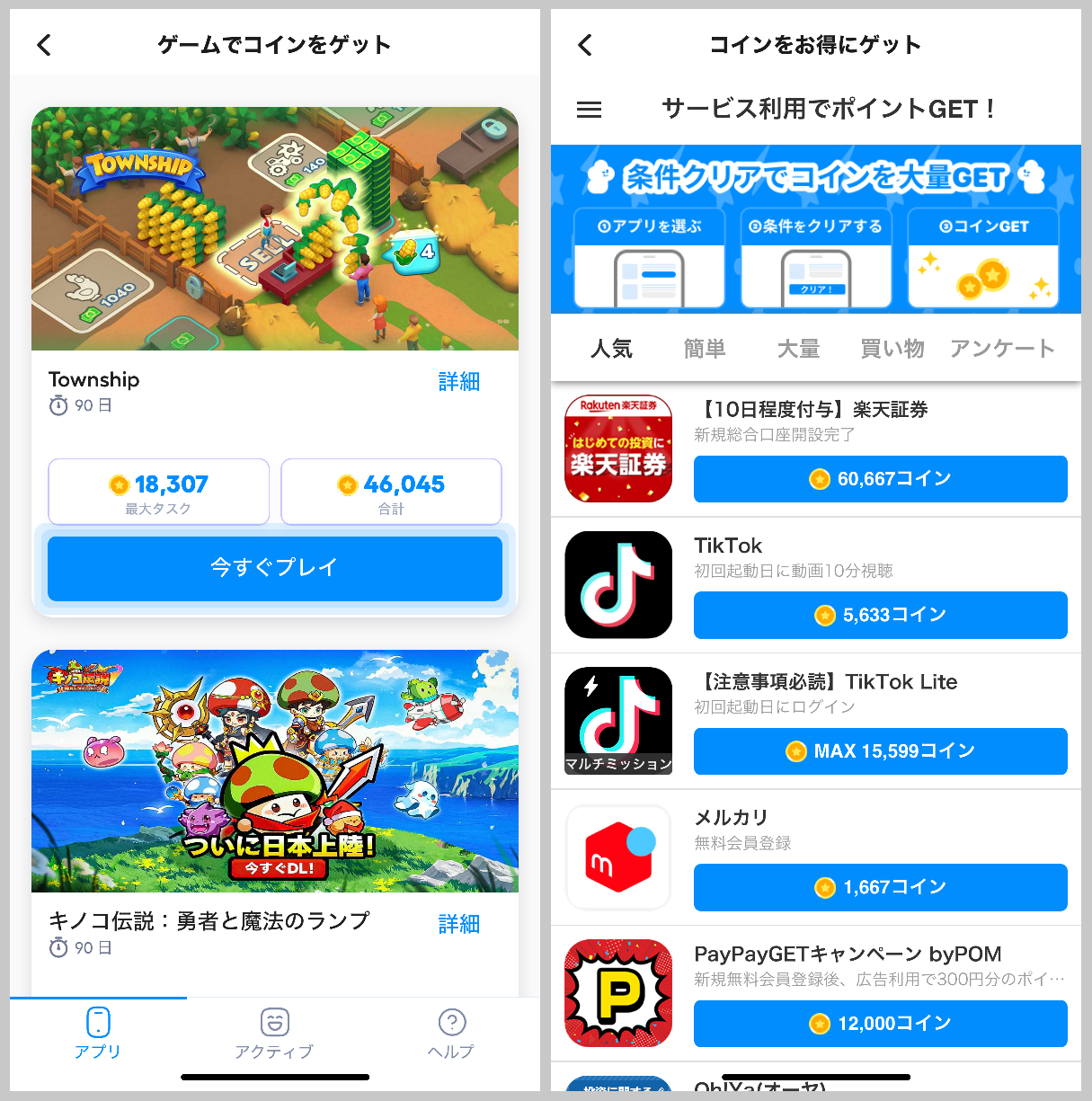Open the 買い物 category tab
Image resolution: width=1092 pixels, height=1101 pixels.
pyautogui.click(x=891, y=349)
